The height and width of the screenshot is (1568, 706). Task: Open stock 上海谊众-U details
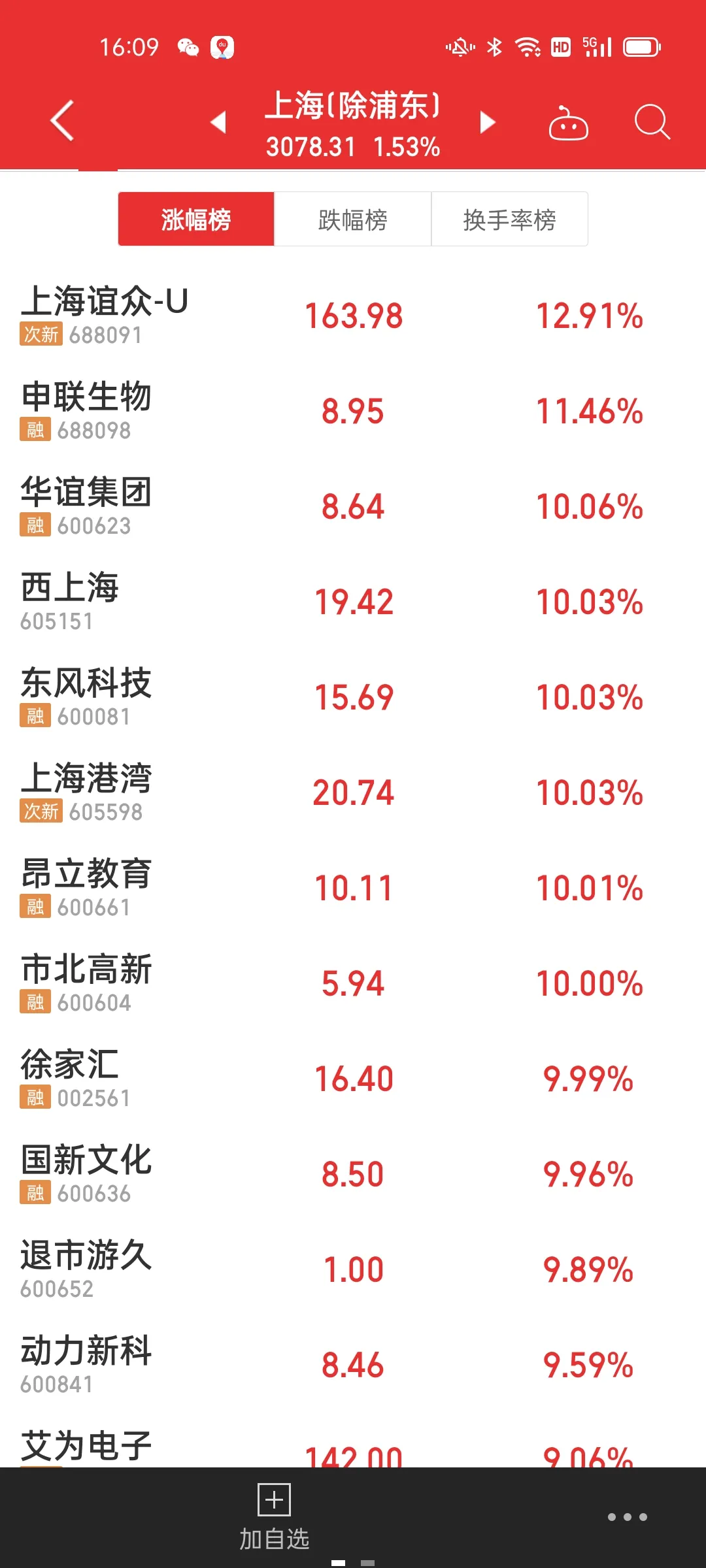(353, 316)
